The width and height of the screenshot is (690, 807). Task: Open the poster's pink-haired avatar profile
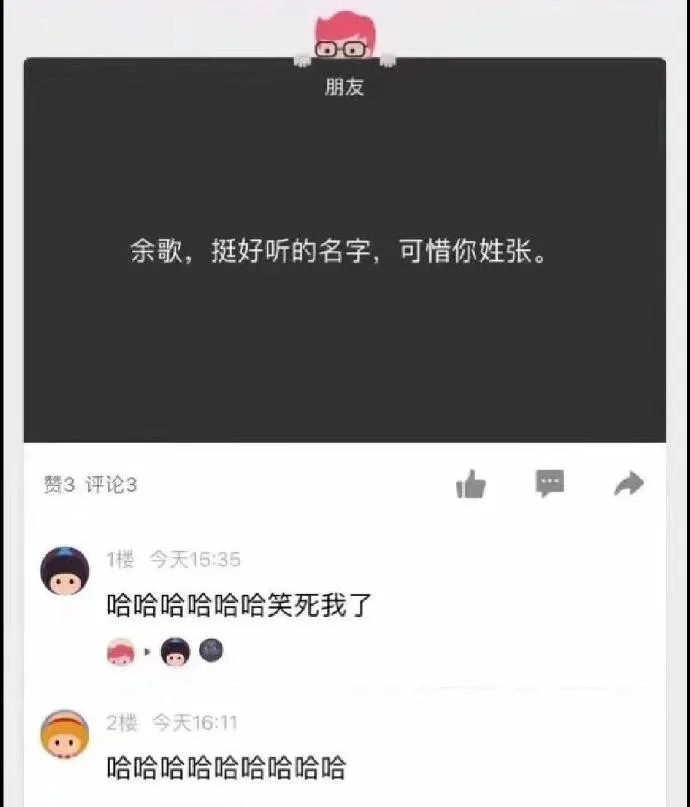click(344, 38)
